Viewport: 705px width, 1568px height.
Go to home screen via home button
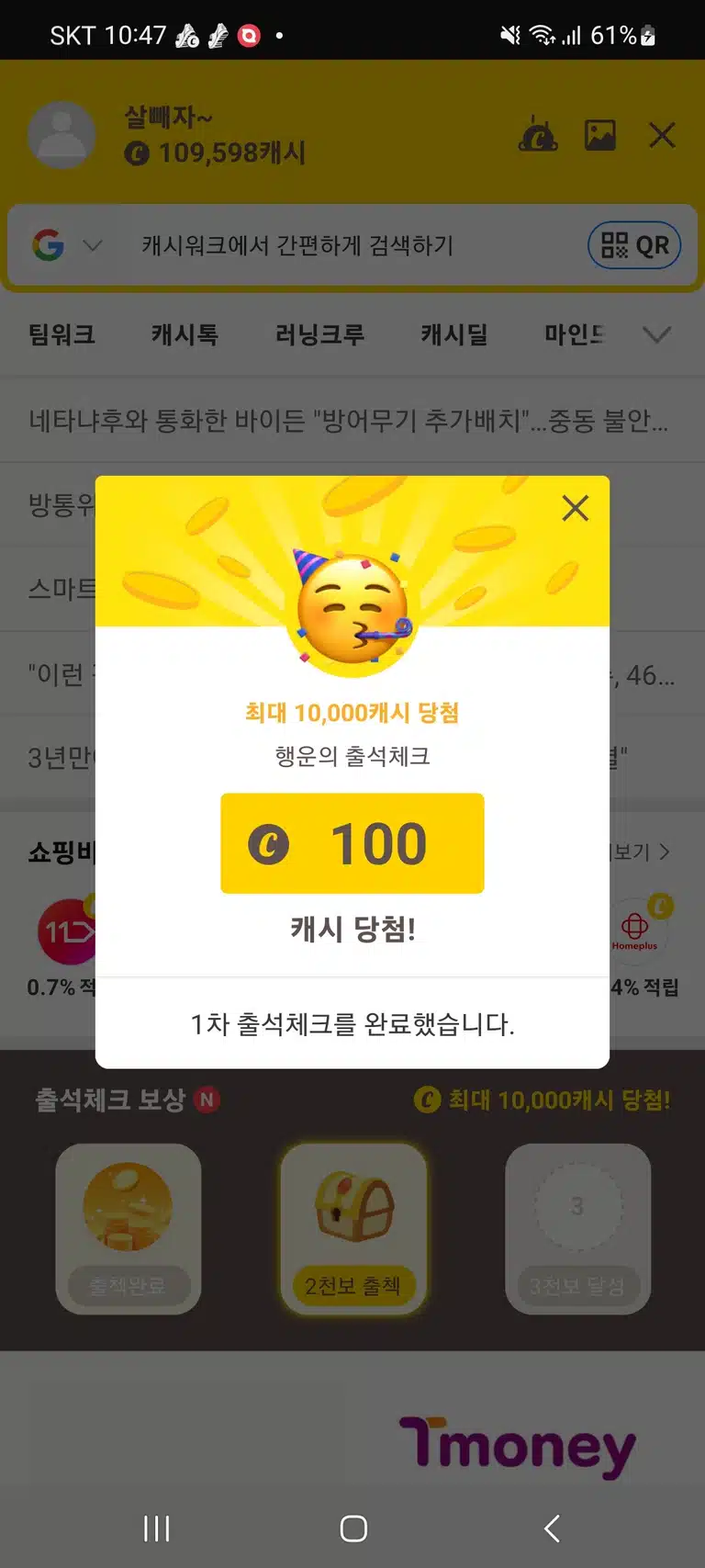tap(353, 1529)
